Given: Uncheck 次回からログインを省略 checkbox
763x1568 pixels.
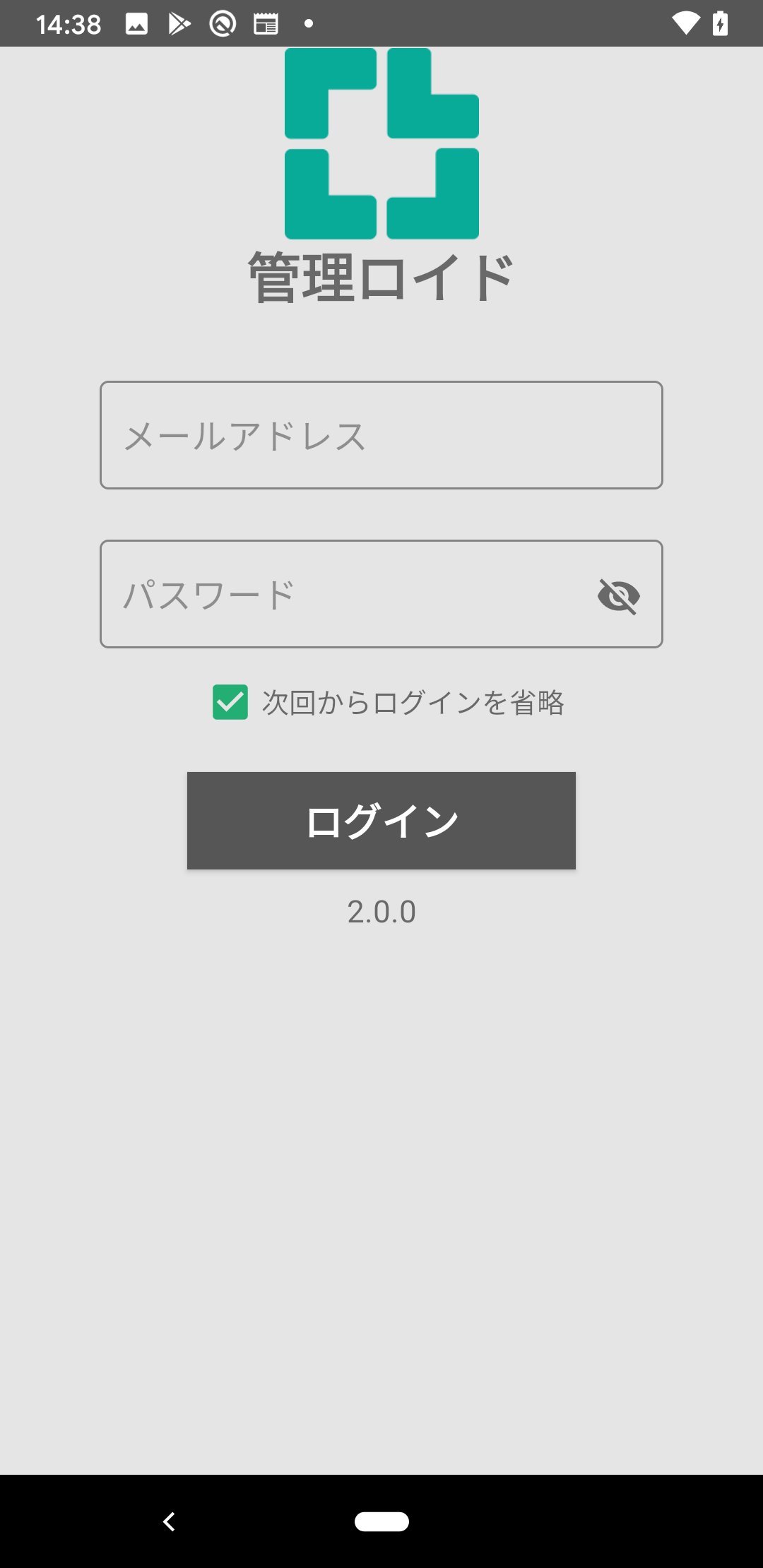Looking at the screenshot, I should 230,702.
